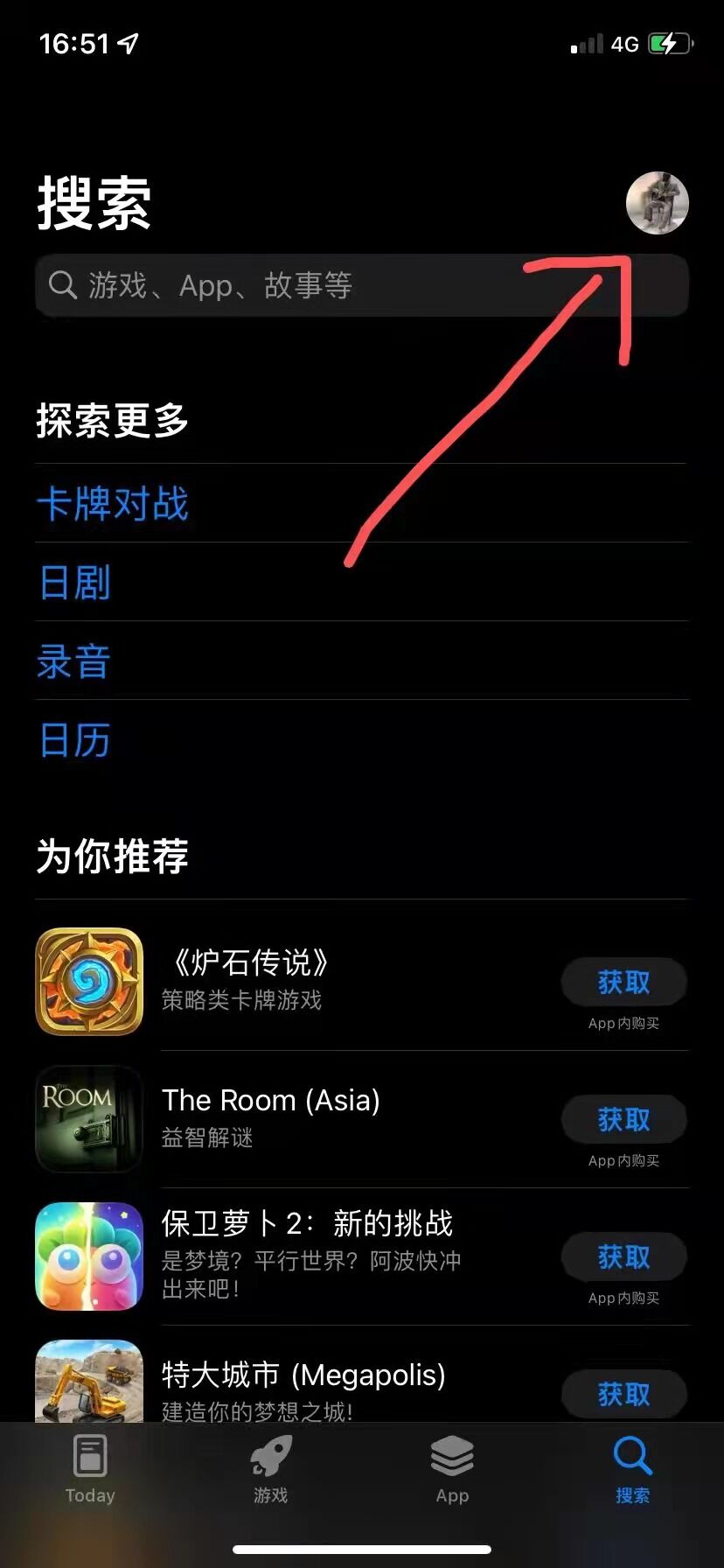This screenshot has width=724, height=1568.
Task: Switch to the Today tab
Action: tap(90, 1472)
